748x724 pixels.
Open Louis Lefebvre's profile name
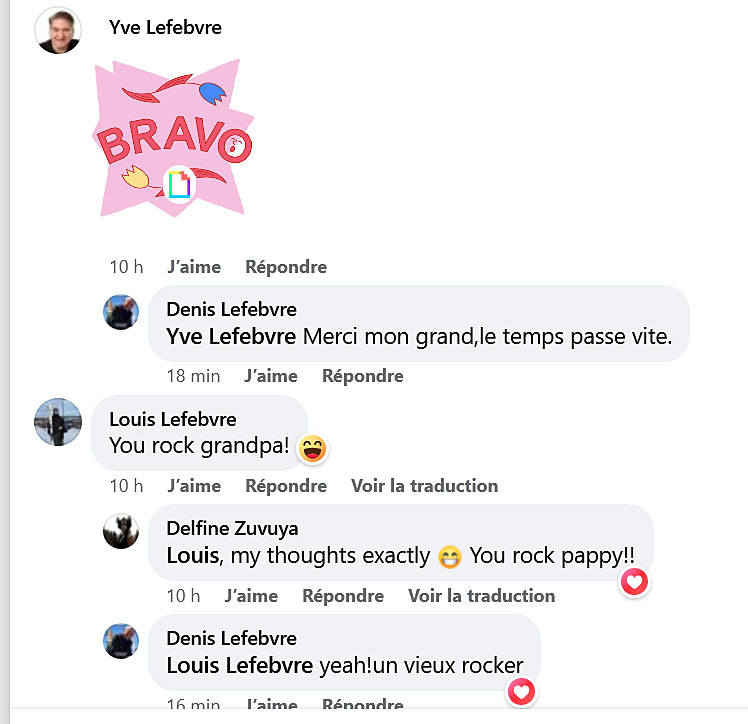172,418
